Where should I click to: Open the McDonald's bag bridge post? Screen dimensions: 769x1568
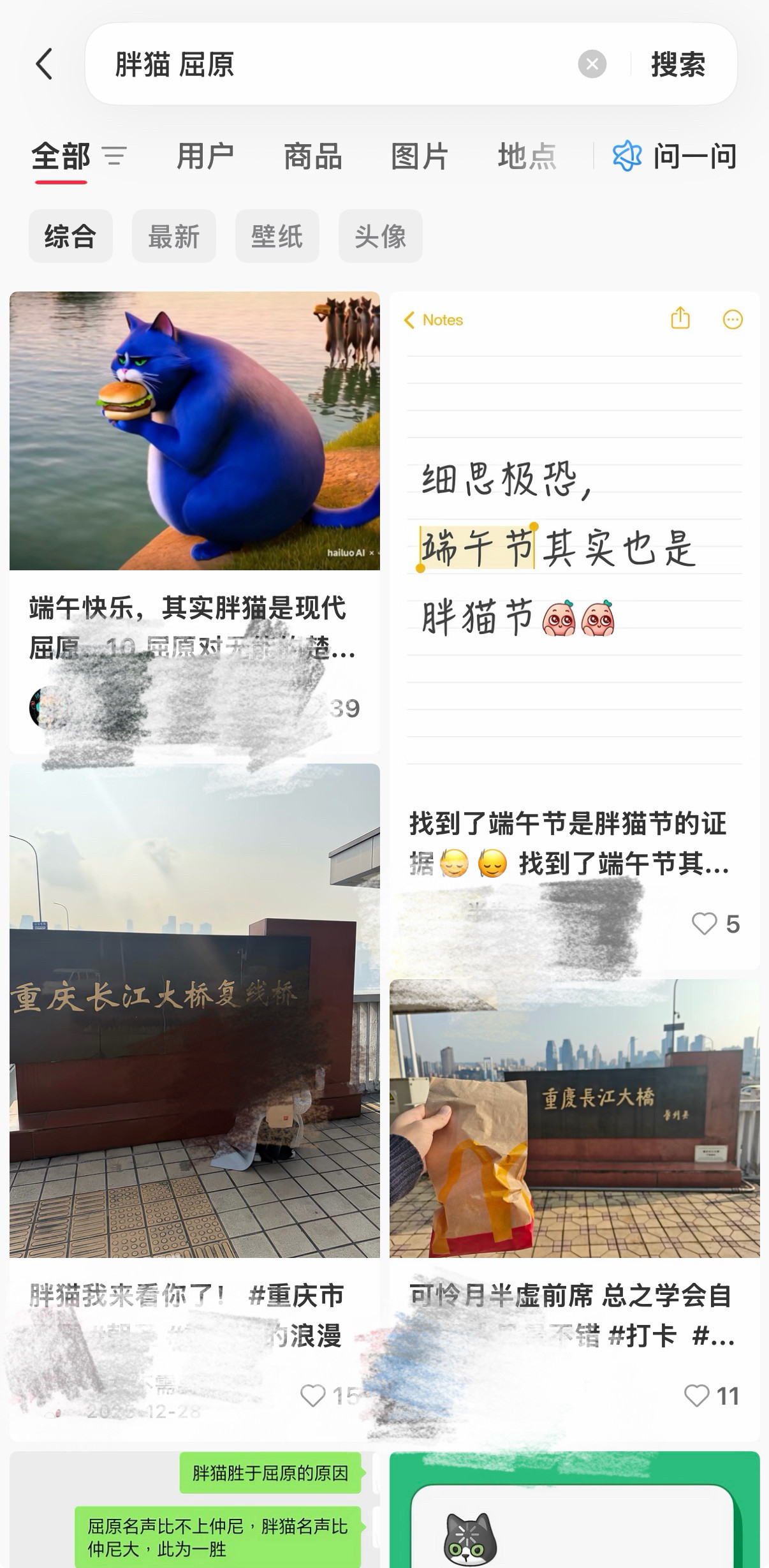pos(574,1118)
